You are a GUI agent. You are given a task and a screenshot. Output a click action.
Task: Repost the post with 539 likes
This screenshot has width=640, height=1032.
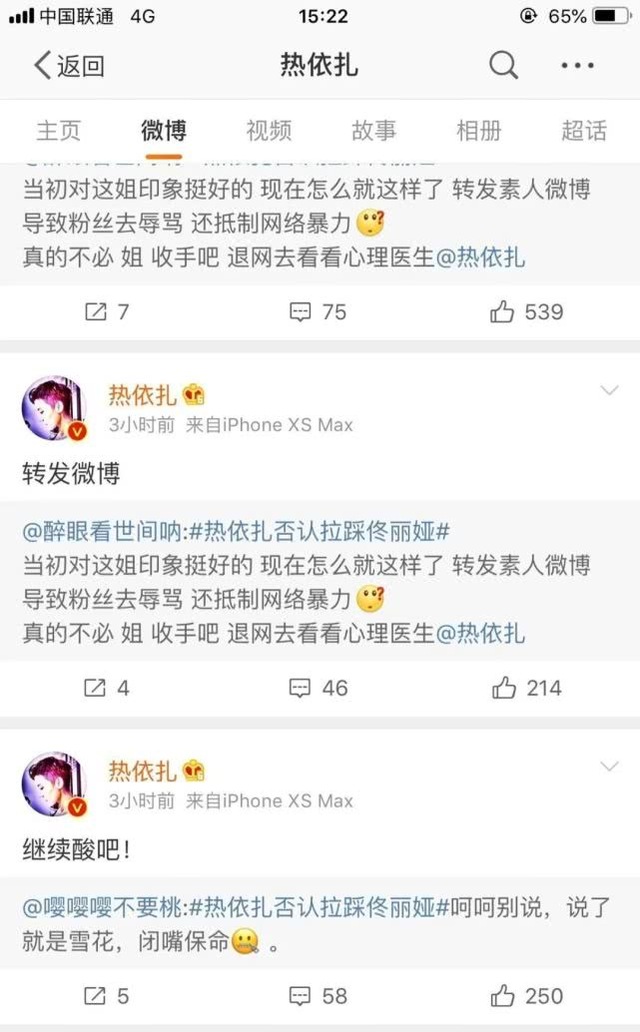pos(106,312)
